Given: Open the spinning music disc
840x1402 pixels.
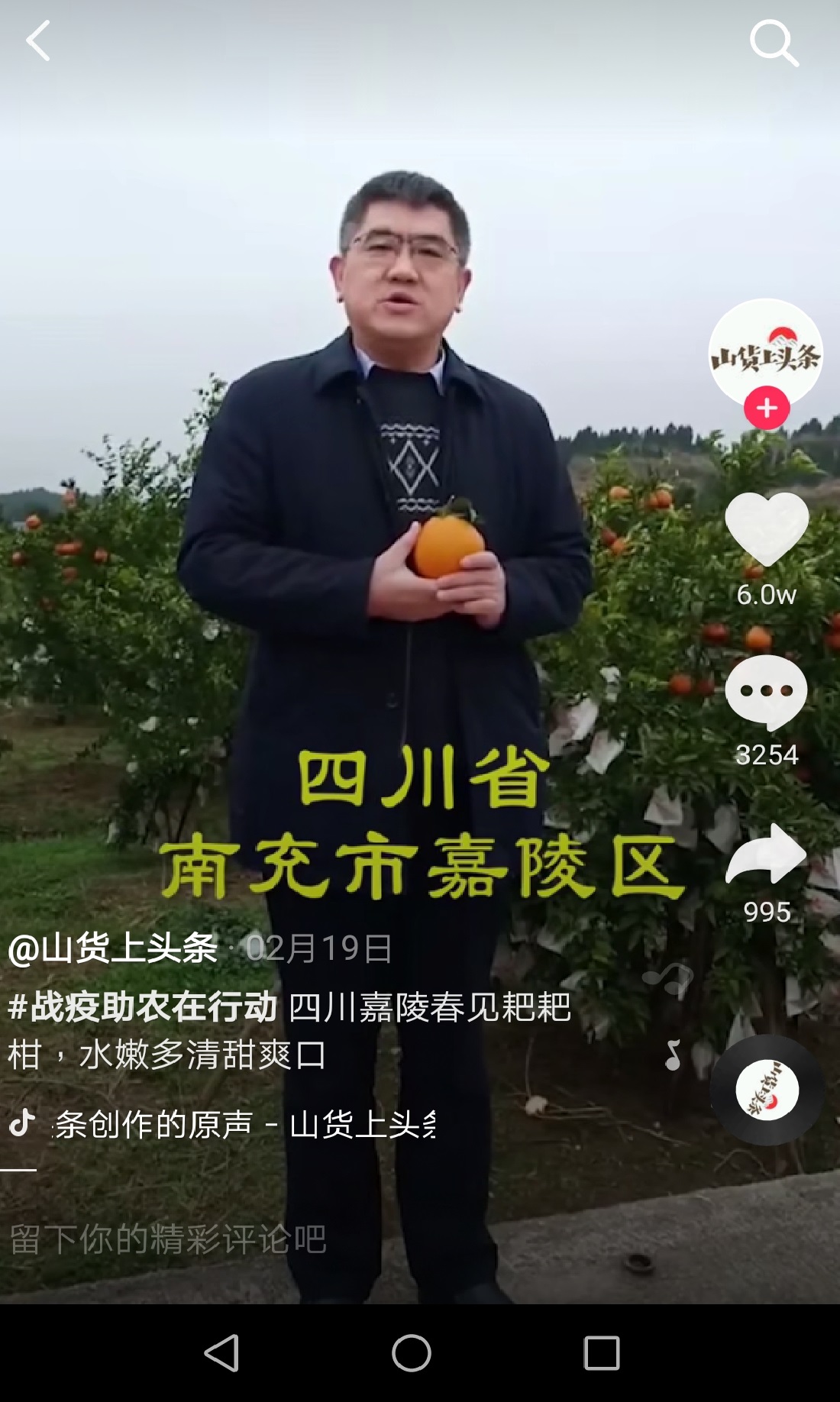Looking at the screenshot, I should coord(767,1090).
